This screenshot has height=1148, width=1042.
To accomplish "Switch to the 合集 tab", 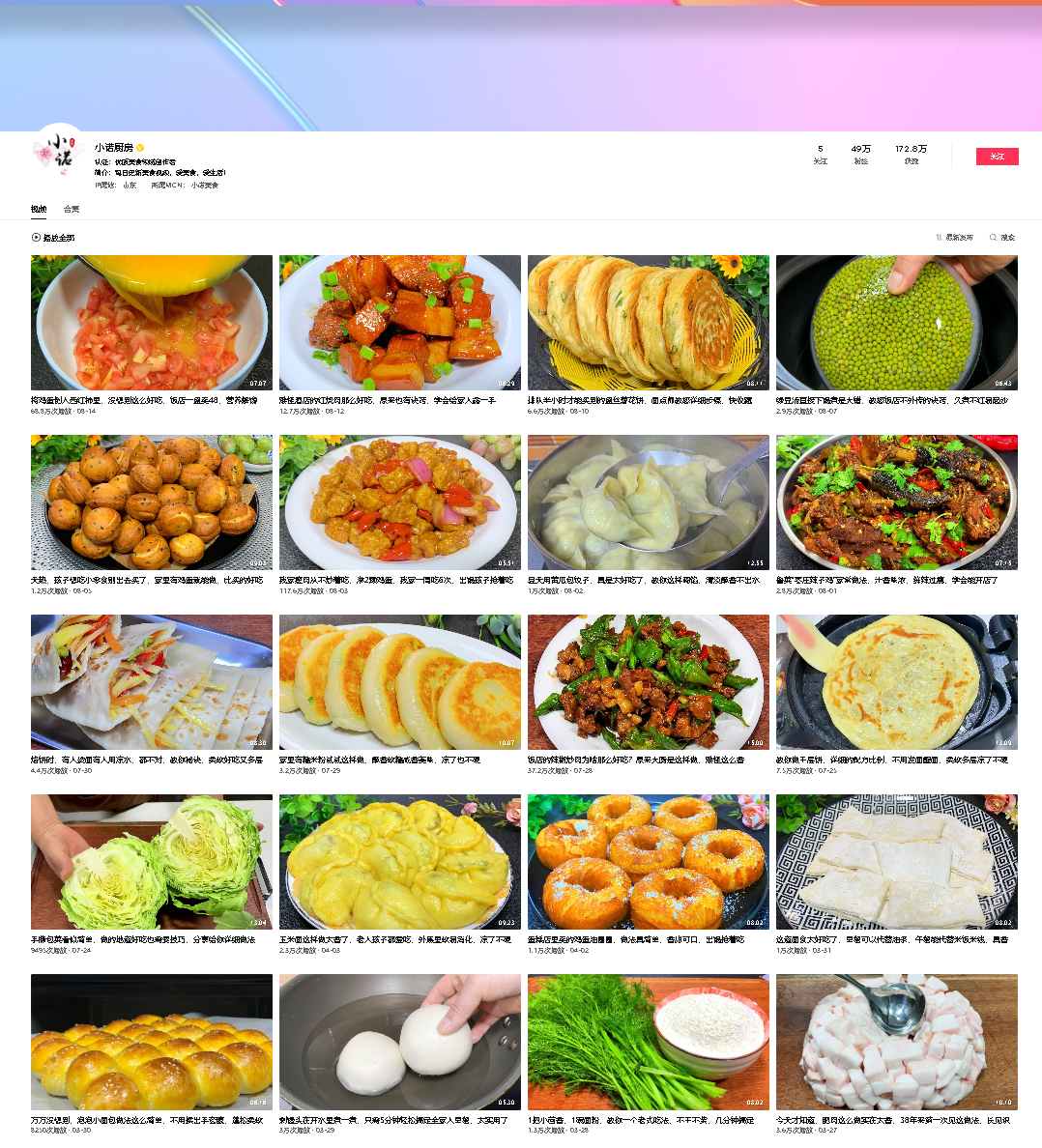I will click(72, 209).
